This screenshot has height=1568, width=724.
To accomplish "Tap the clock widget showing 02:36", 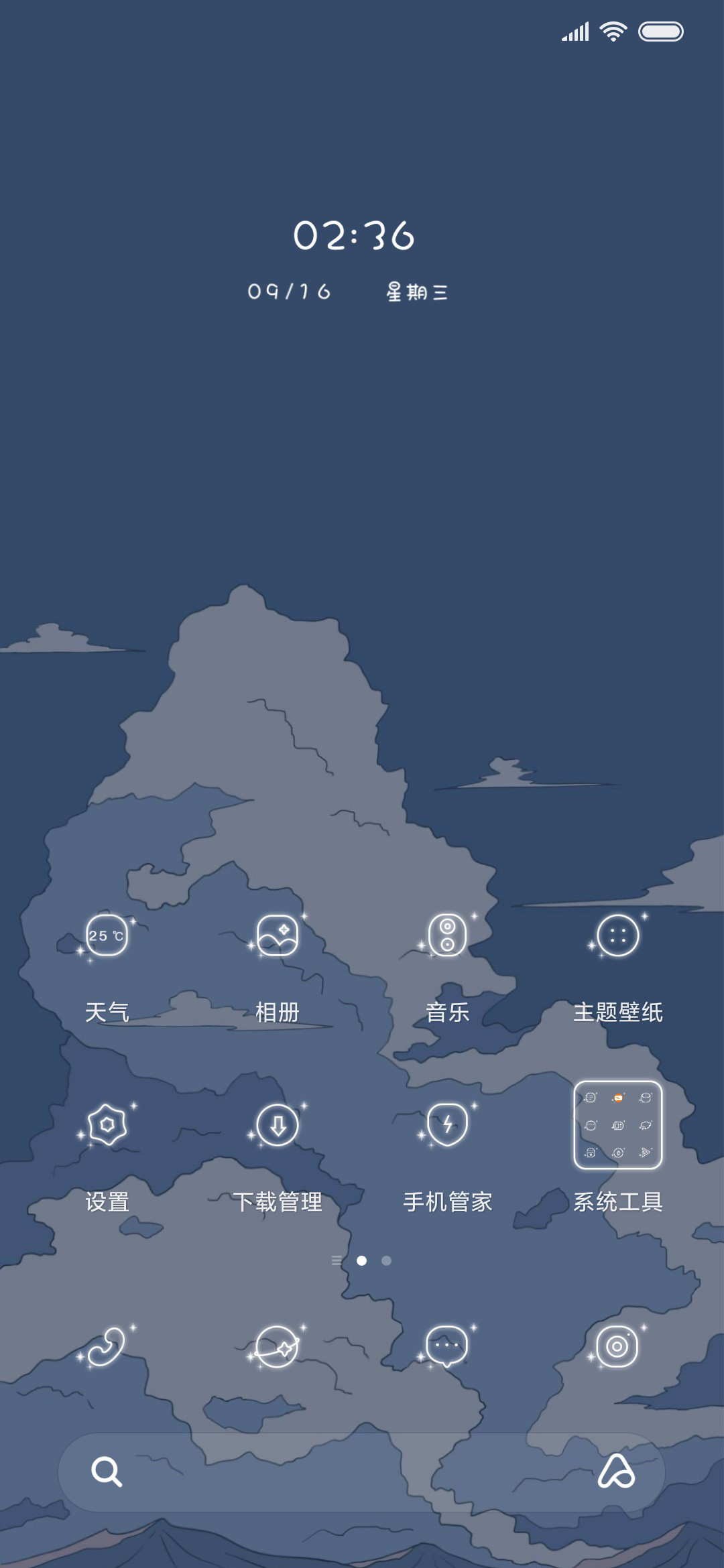I will click(354, 236).
